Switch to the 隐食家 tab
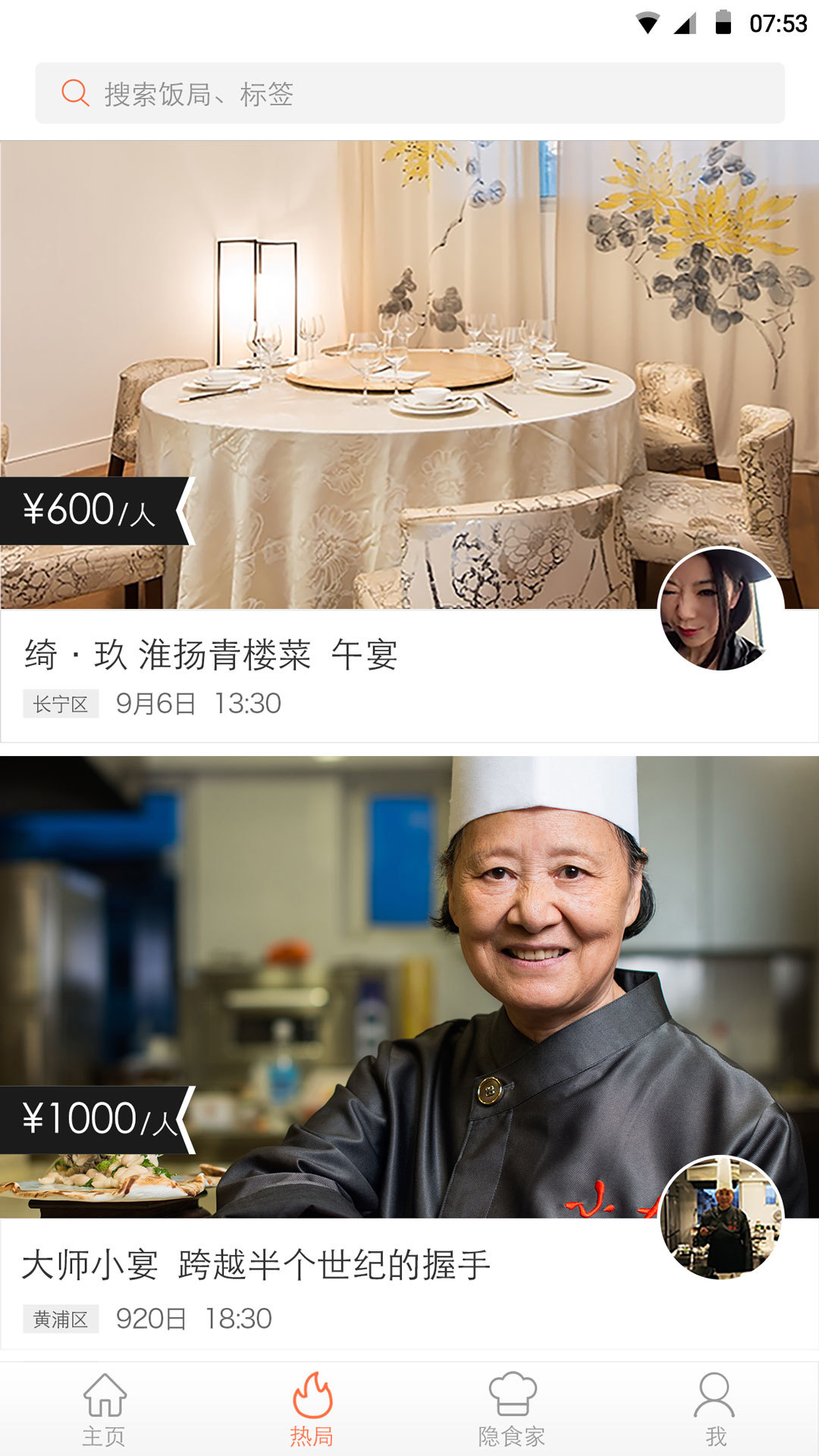819x1456 pixels. tap(512, 1410)
